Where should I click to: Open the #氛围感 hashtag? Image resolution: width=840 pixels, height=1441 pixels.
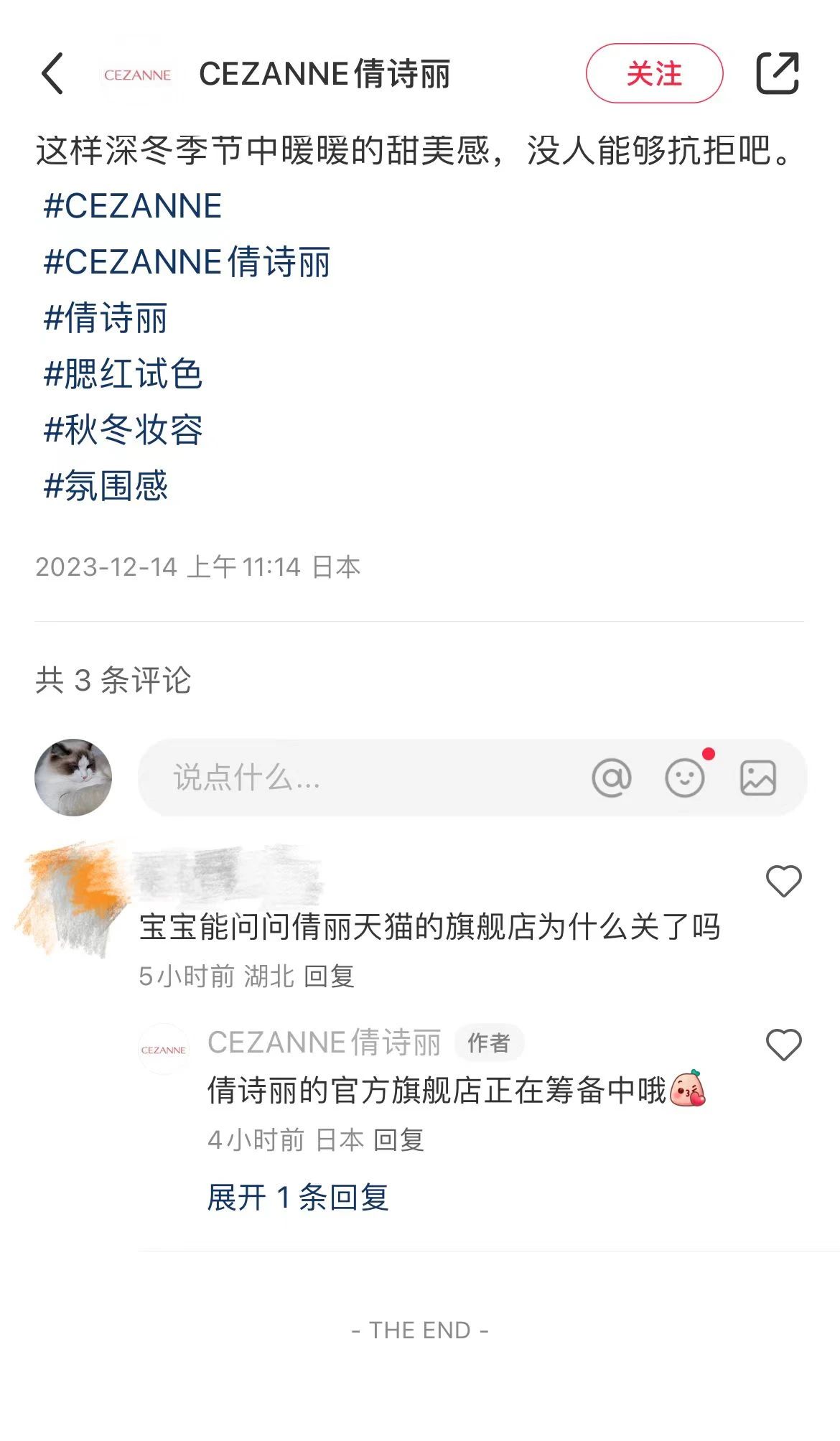click(x=106, y=486)
